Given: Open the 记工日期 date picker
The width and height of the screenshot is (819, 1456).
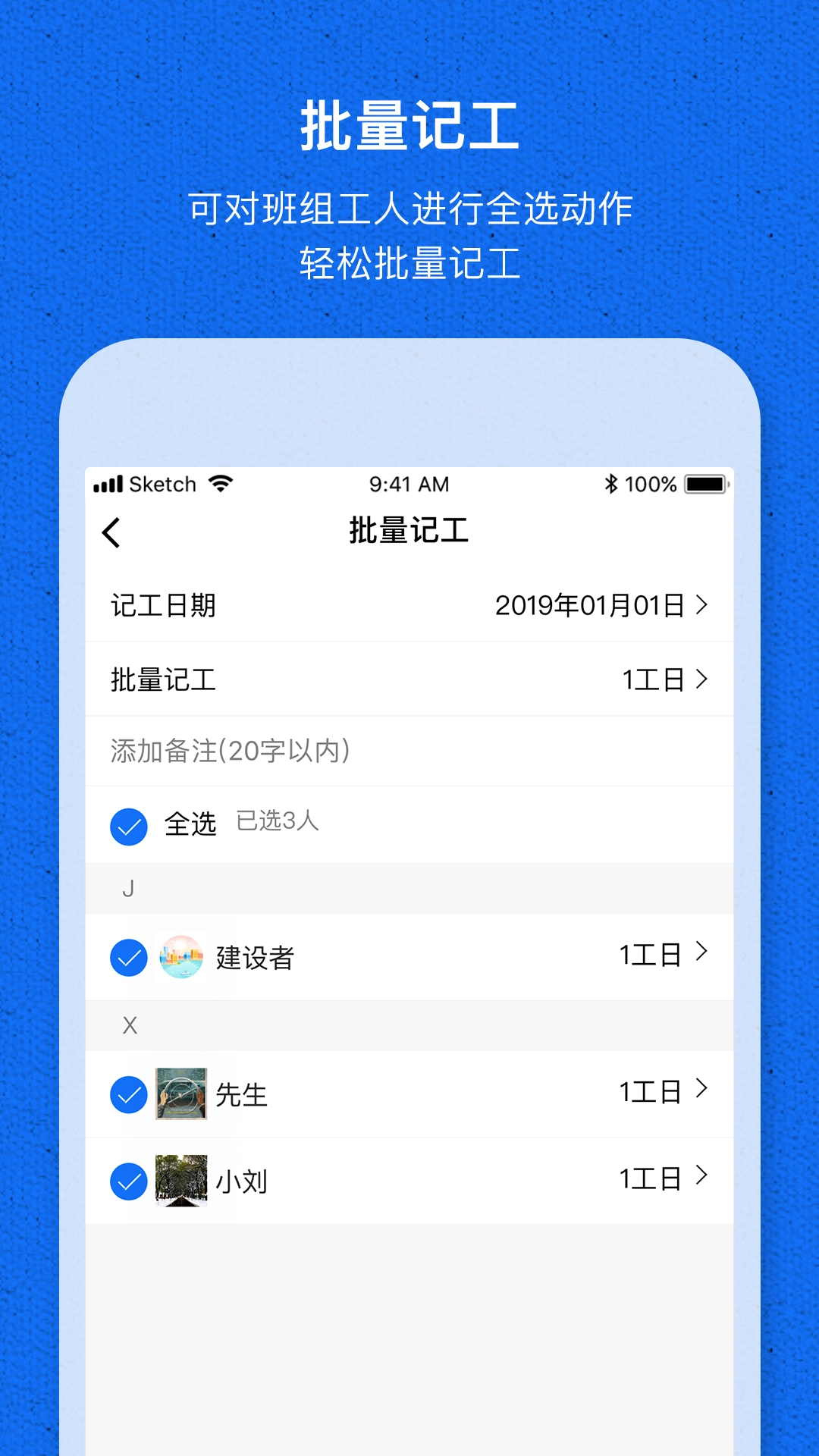Looking at the screenshot, I should [x=409, y=605].
